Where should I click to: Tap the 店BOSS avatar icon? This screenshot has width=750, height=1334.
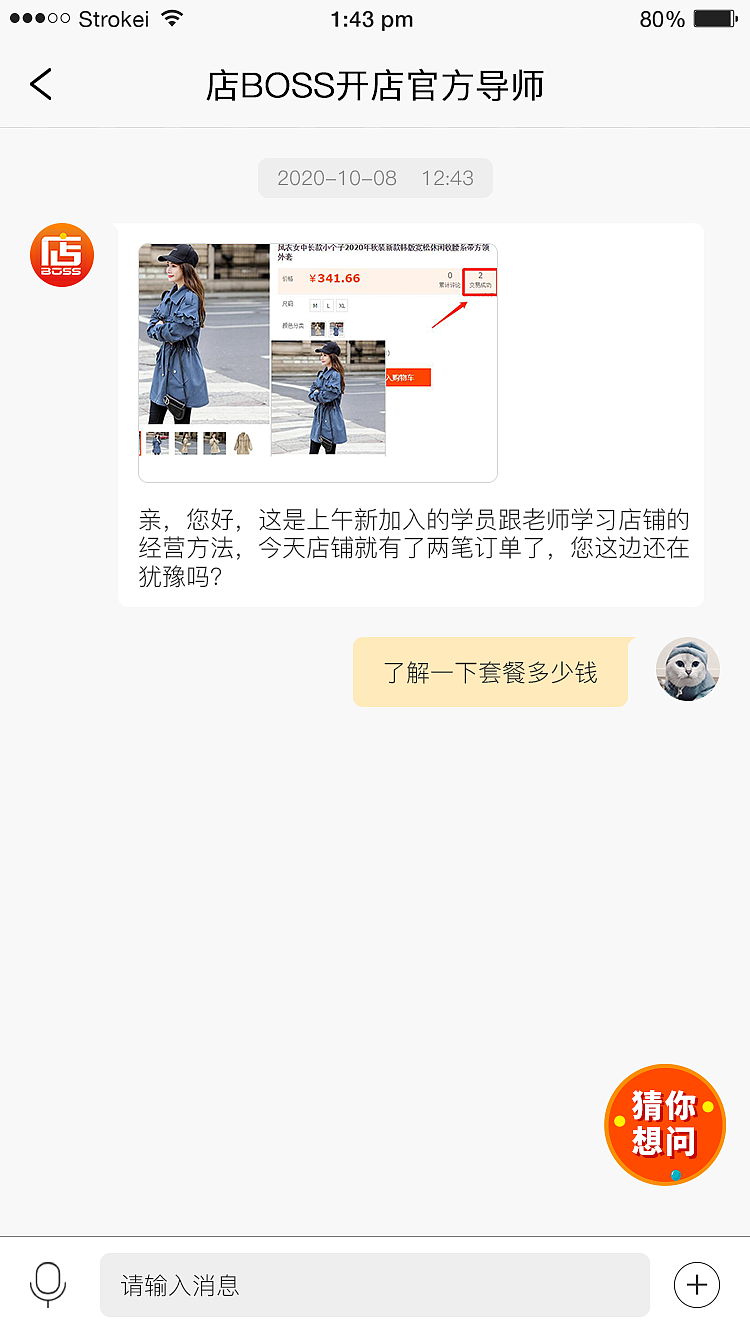[61, 255]
